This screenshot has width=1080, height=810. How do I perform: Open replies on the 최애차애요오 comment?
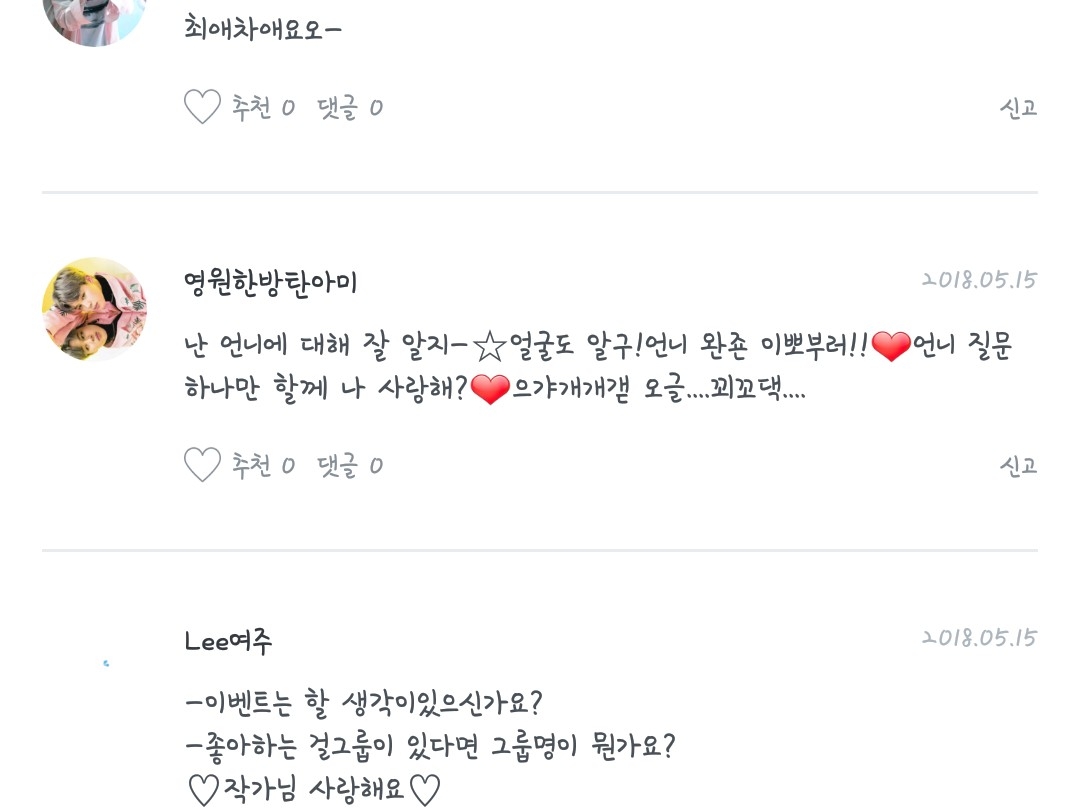(350, 107)
